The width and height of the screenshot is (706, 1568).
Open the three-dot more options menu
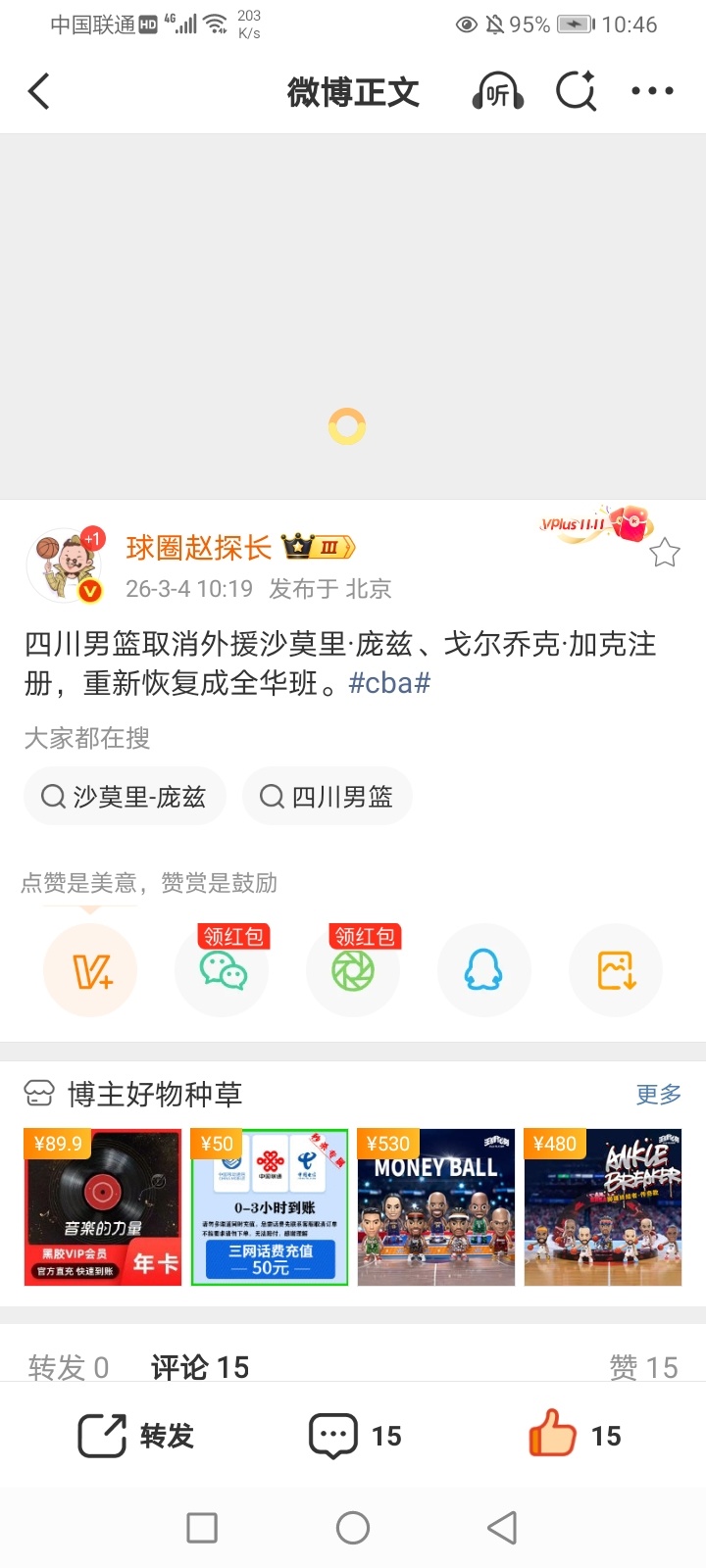pyautogui.click(x=651, y=90)
